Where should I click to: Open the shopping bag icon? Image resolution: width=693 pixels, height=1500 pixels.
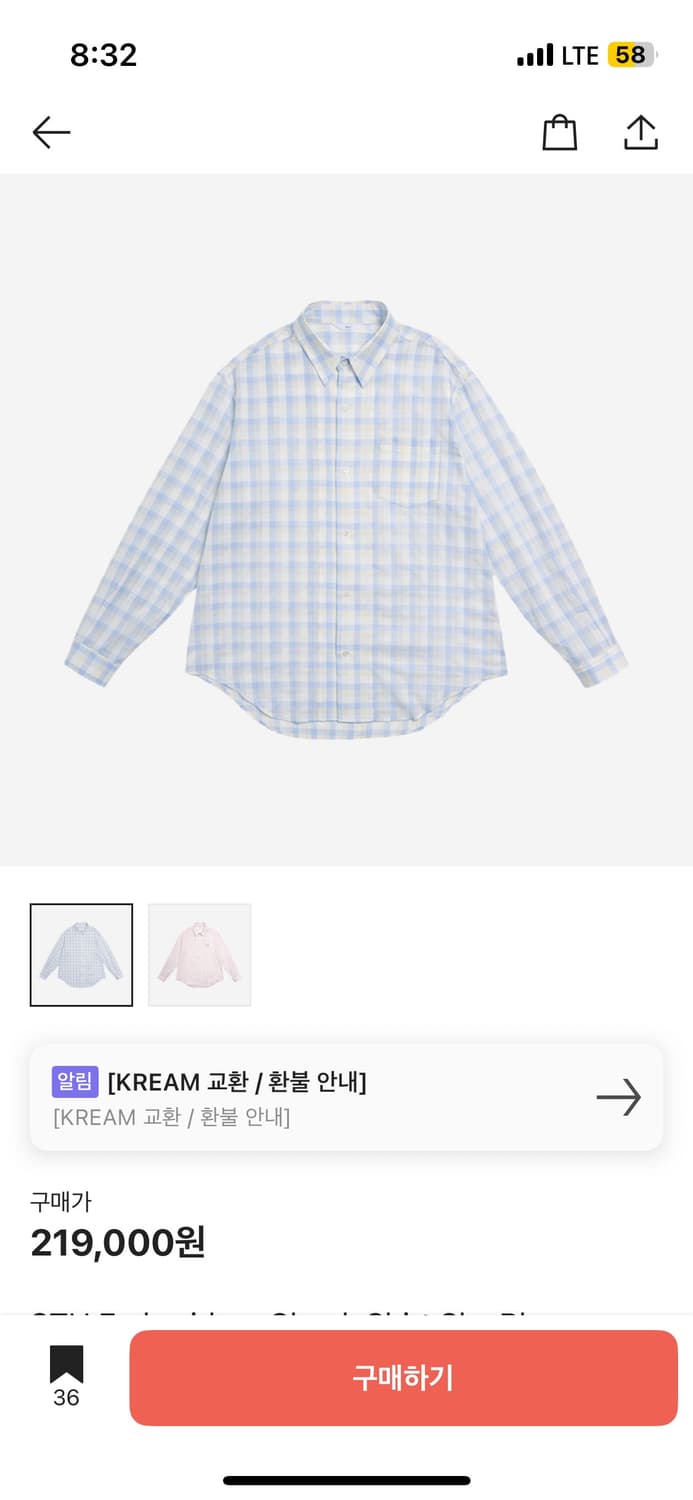[x=559, y=132]
